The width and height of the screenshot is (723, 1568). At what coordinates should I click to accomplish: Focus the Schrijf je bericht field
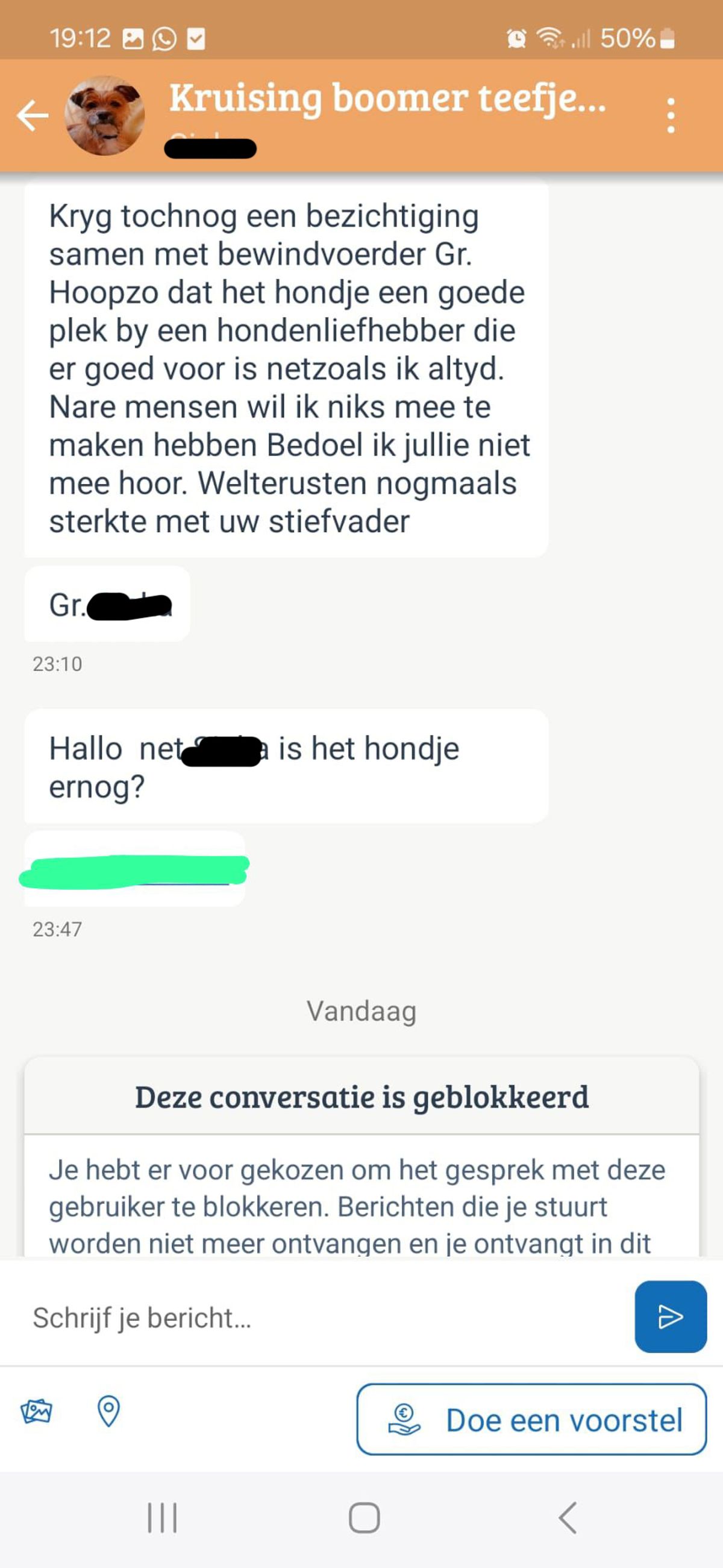coord(316,1318)
